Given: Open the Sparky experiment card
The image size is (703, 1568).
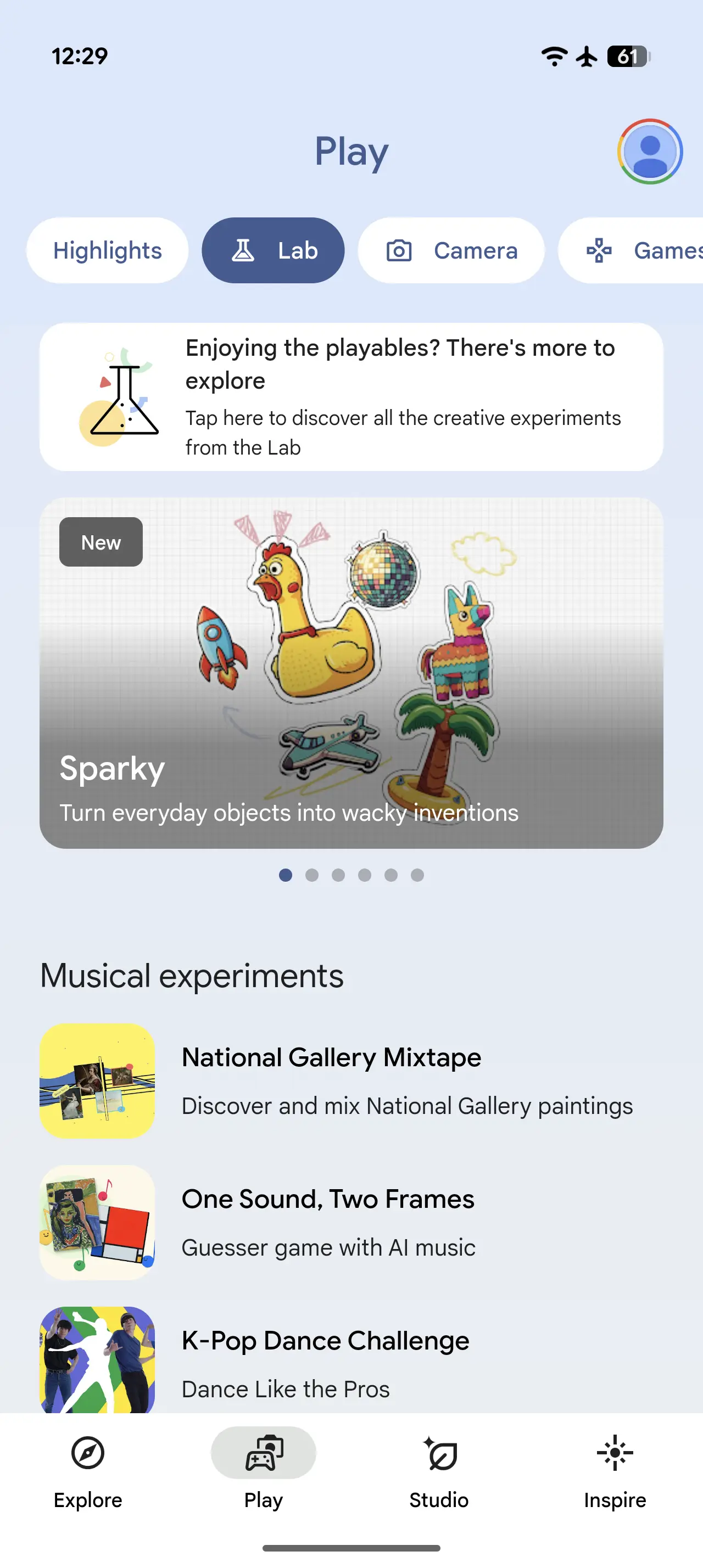Looking at the screenshot, I should (351, 673).
